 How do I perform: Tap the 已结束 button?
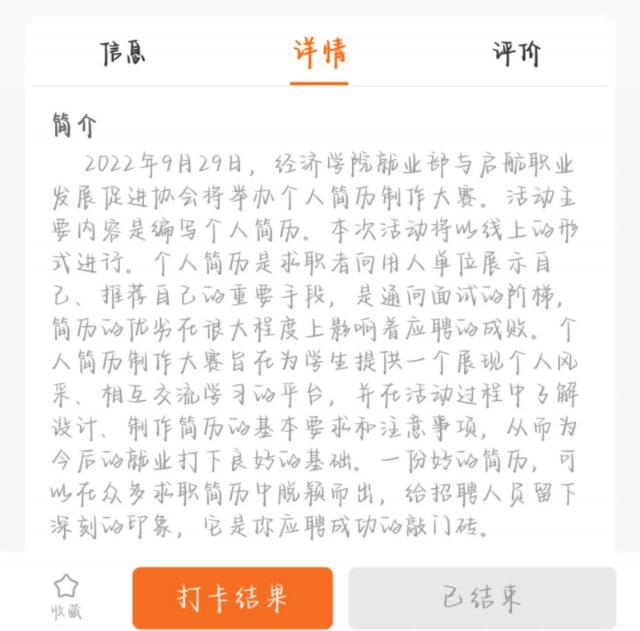[x=482, y=598]
